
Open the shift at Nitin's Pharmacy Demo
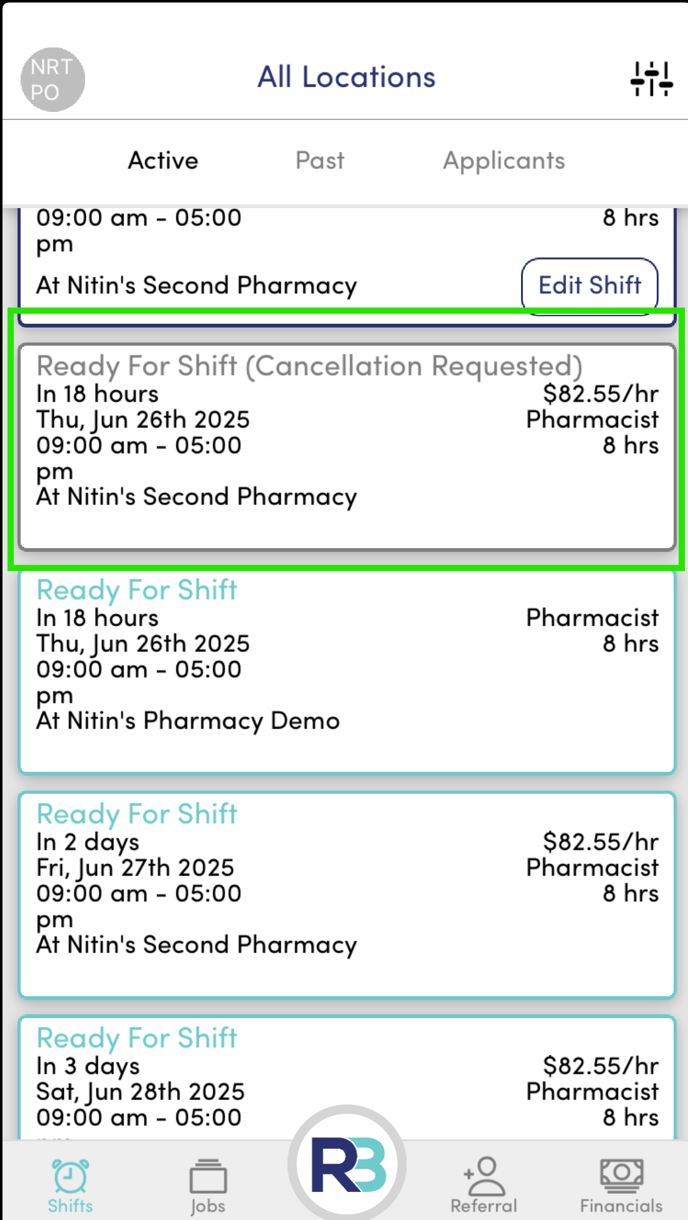pos(347,671)
